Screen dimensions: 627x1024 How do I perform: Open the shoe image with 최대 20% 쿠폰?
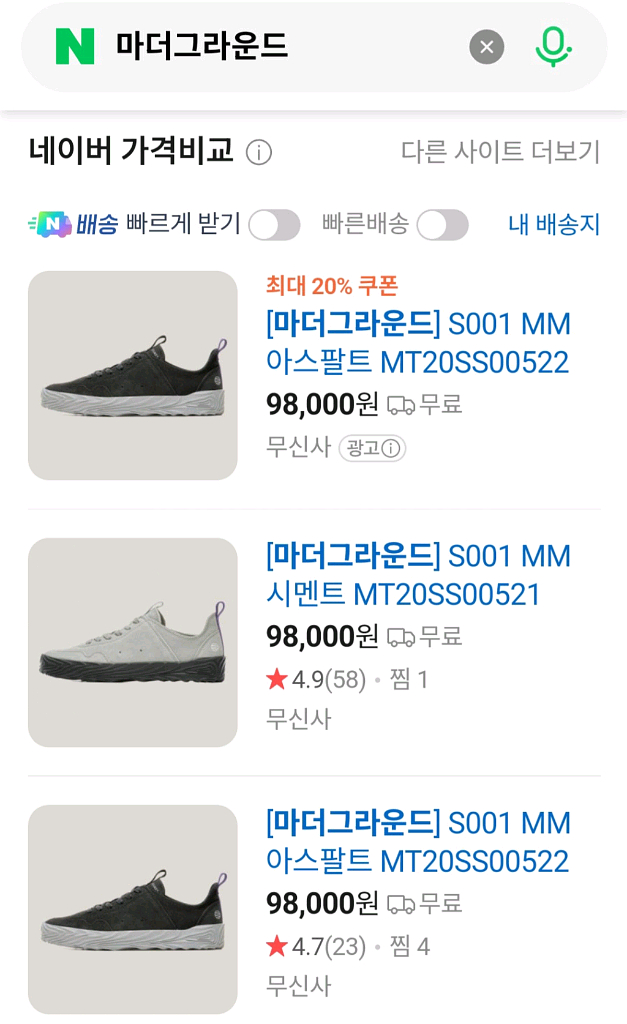point(133,375)
